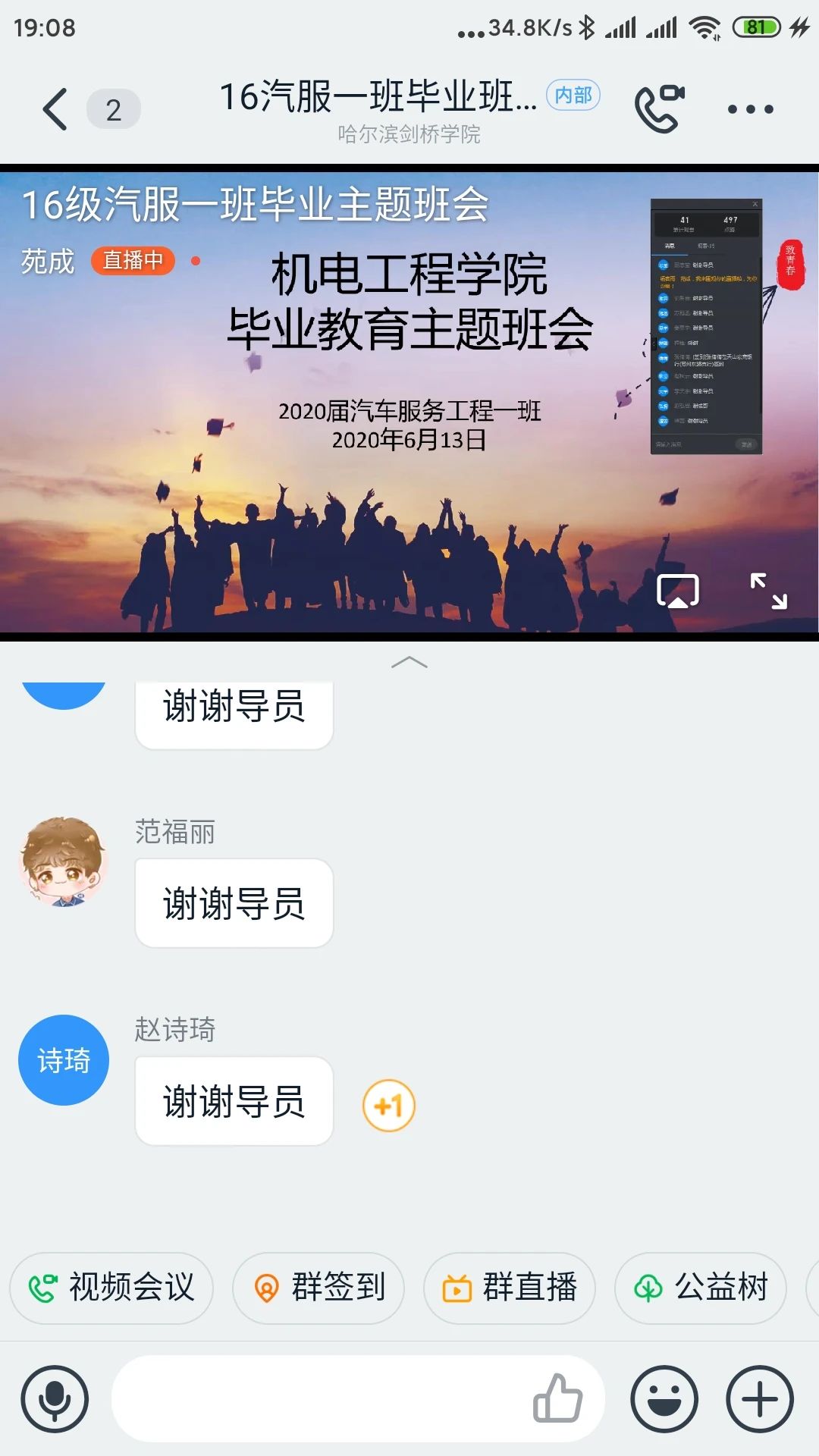Start a 视频会议 video meeting
This screenshot has width=819, height=1456.
111,1288
